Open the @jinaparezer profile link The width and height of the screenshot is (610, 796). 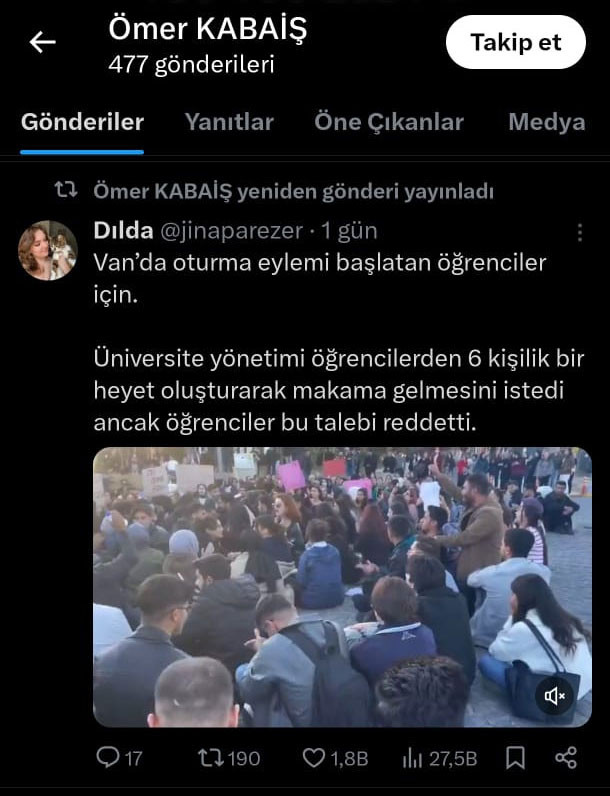coord(230,231)
